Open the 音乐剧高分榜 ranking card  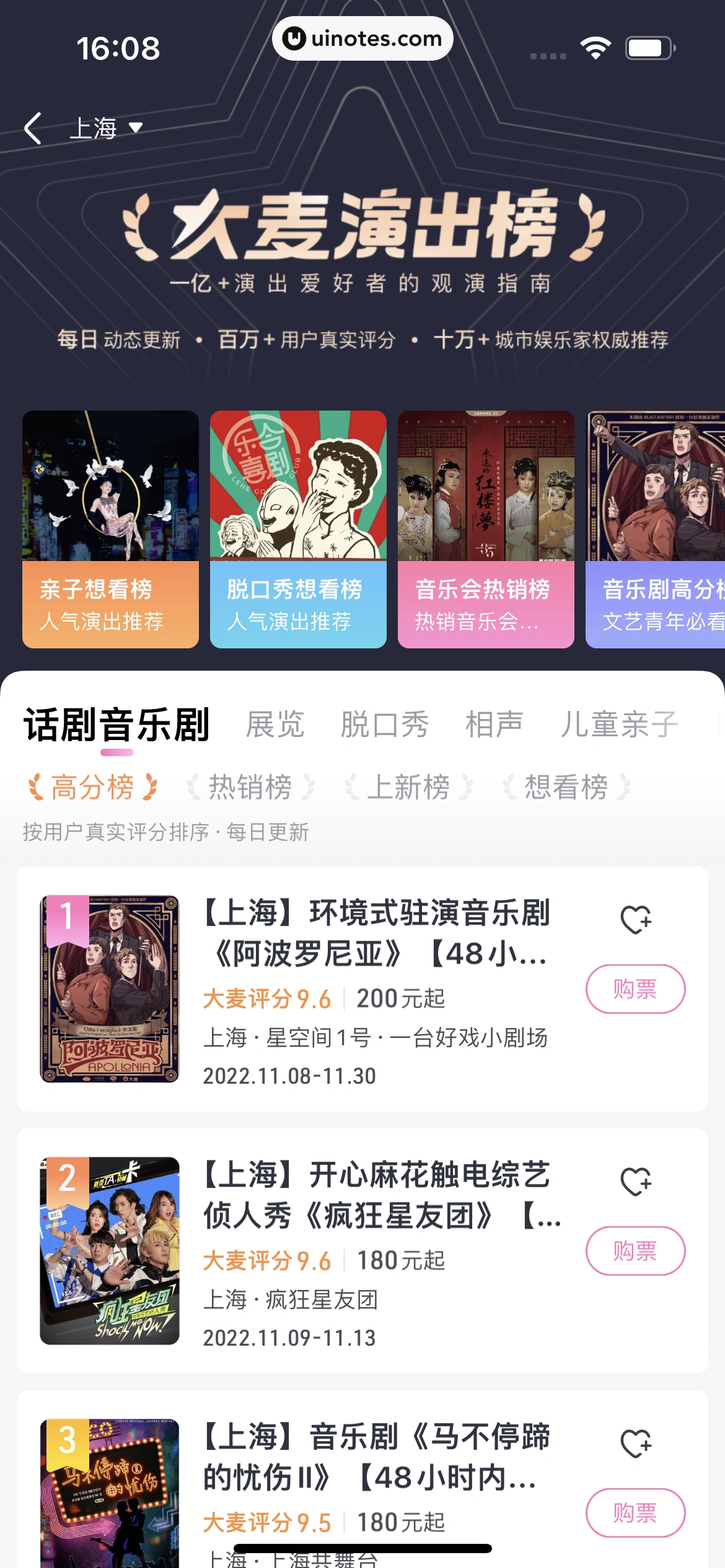656,529
